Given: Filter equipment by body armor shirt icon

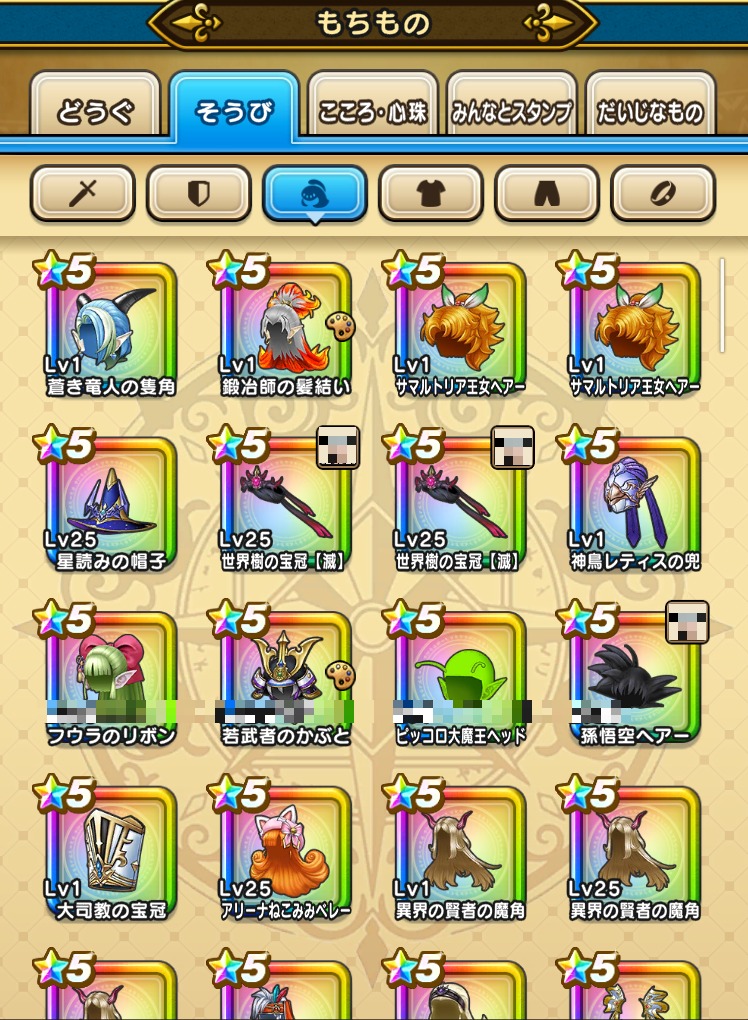Looking at the screenshot, I should coord(431,193).
